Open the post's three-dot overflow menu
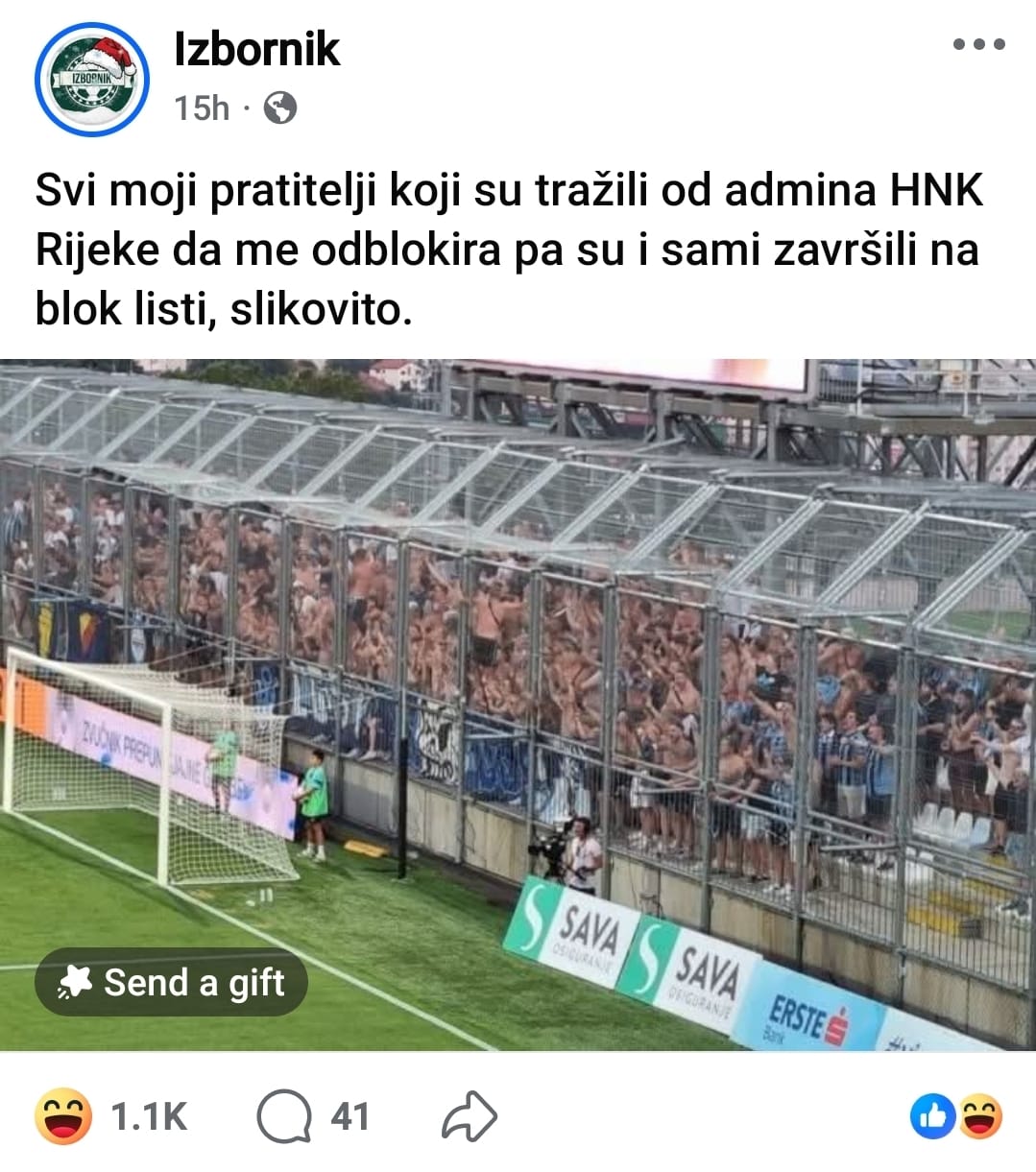Viewport: 1036px width, 1172px height. coord(978,44)
